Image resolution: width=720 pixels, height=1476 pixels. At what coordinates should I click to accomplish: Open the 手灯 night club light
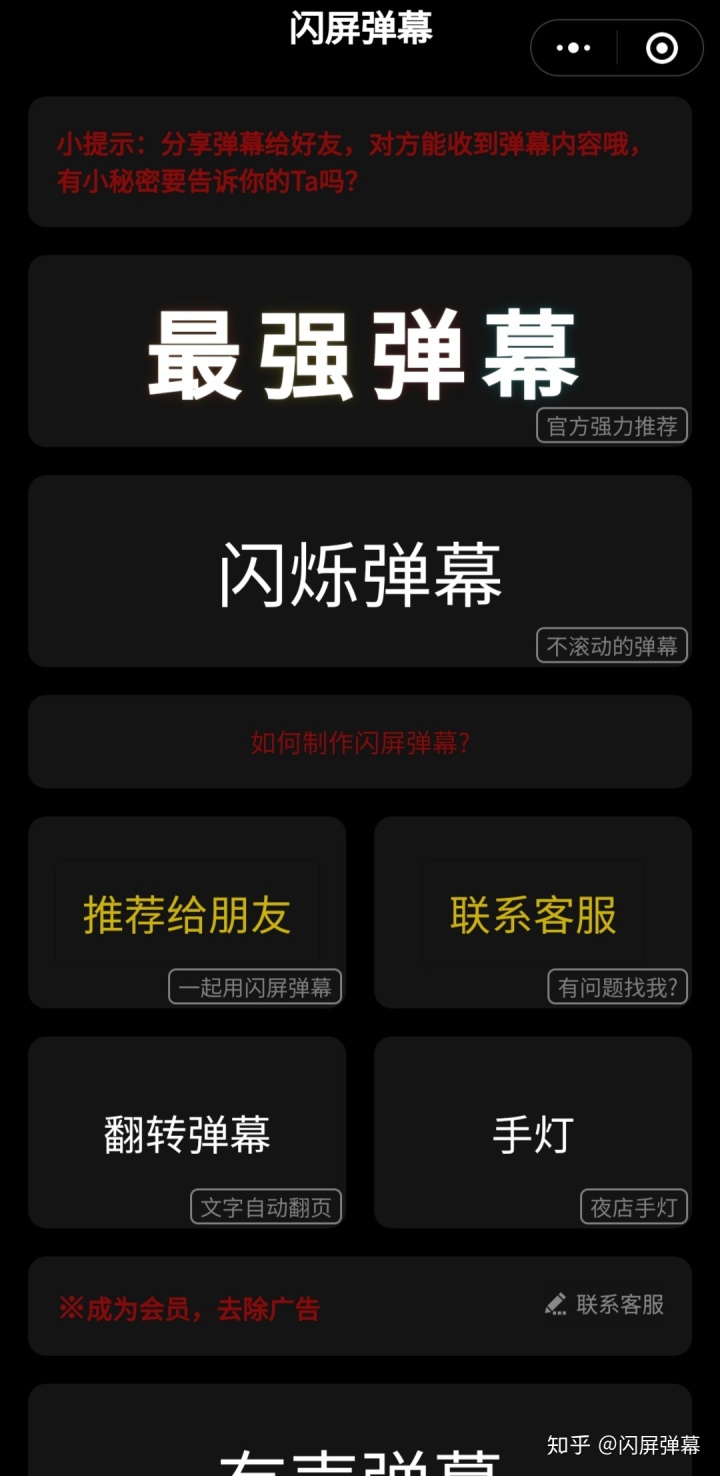[x=533, y=1134]
